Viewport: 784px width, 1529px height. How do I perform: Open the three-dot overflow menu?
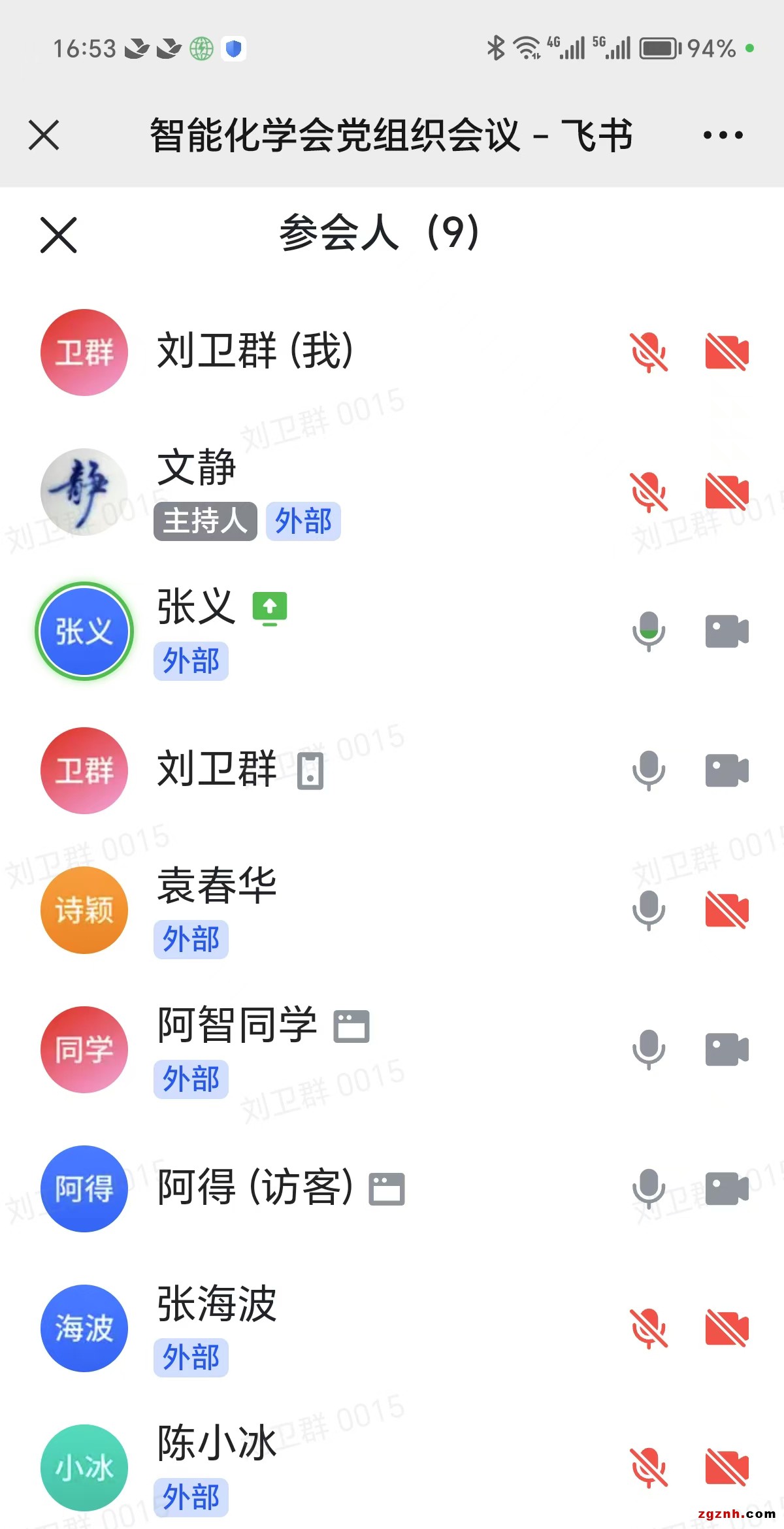point(723,135)
